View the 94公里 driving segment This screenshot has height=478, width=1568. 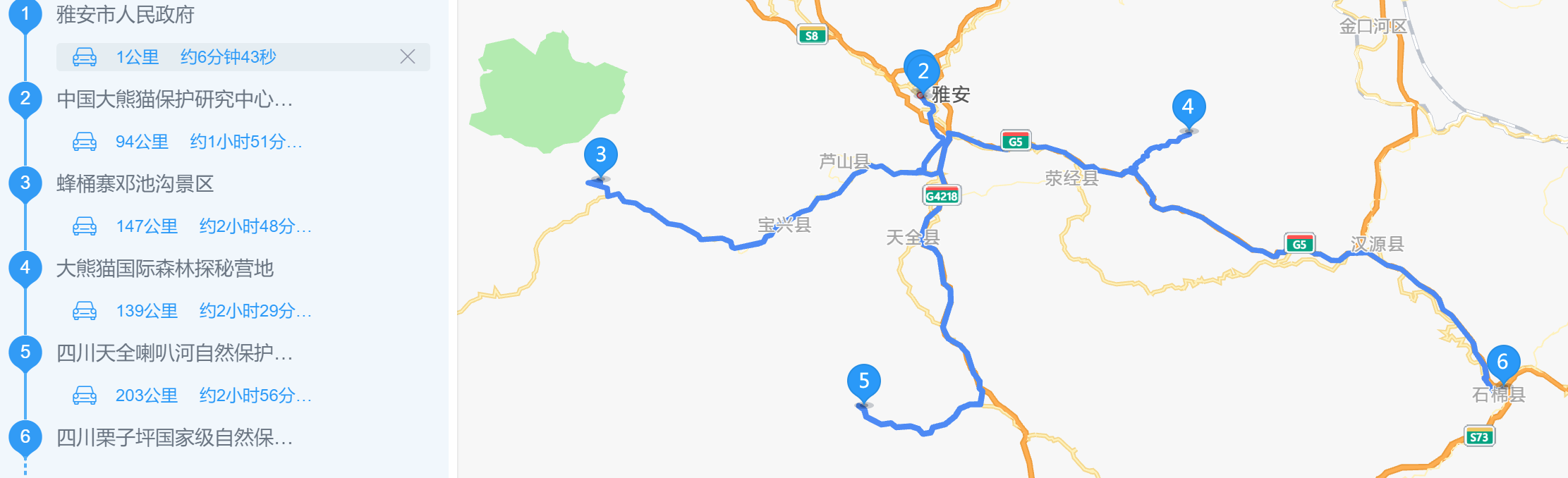188,142
